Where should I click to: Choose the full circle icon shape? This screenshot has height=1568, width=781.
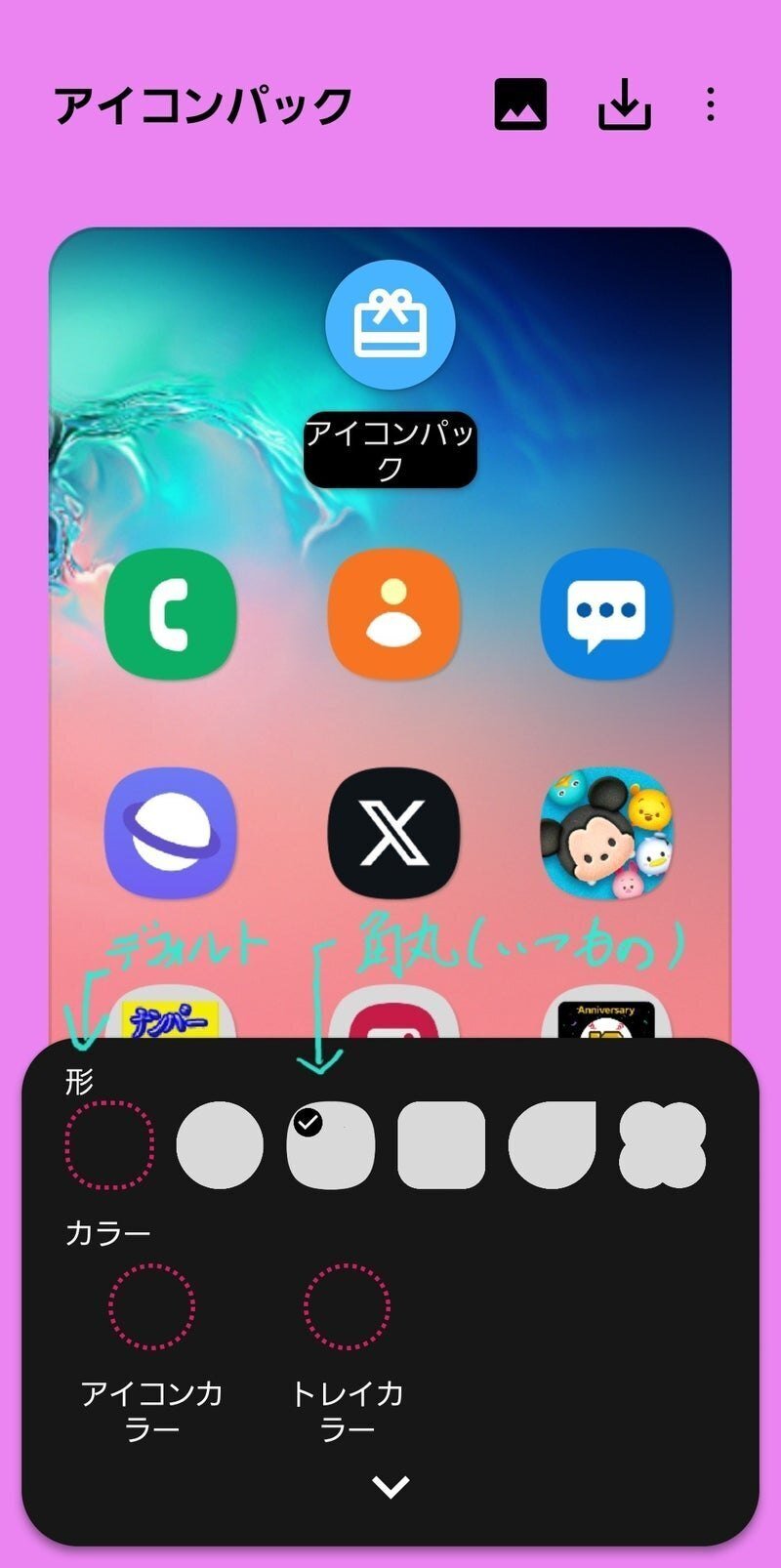220,1144
